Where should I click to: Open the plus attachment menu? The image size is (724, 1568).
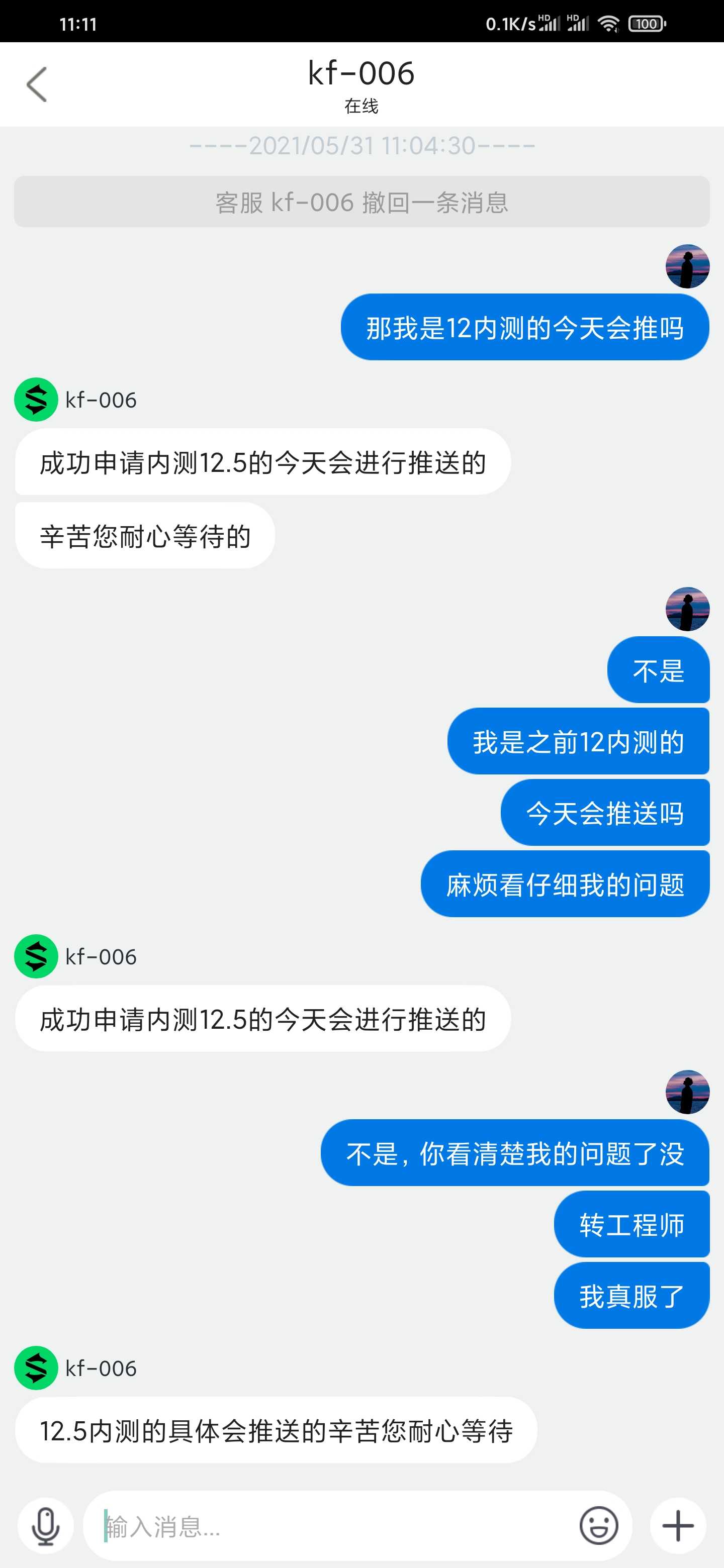pos(678,1525)
